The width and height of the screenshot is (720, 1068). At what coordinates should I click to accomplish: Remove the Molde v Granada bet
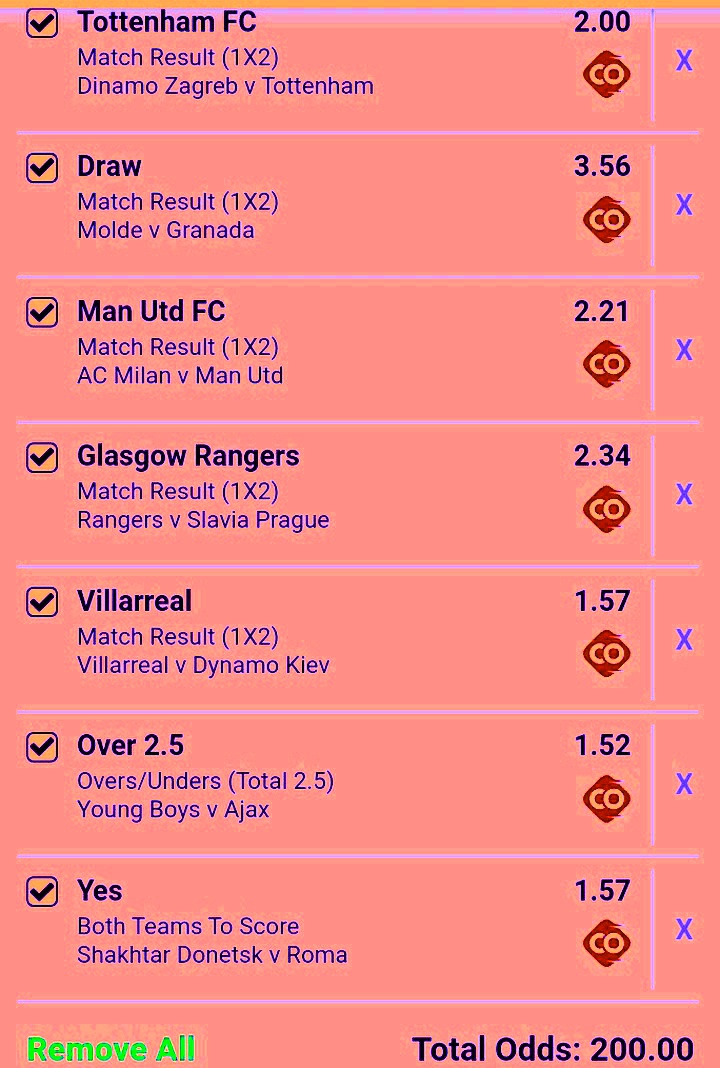click(x=684, y=205)
